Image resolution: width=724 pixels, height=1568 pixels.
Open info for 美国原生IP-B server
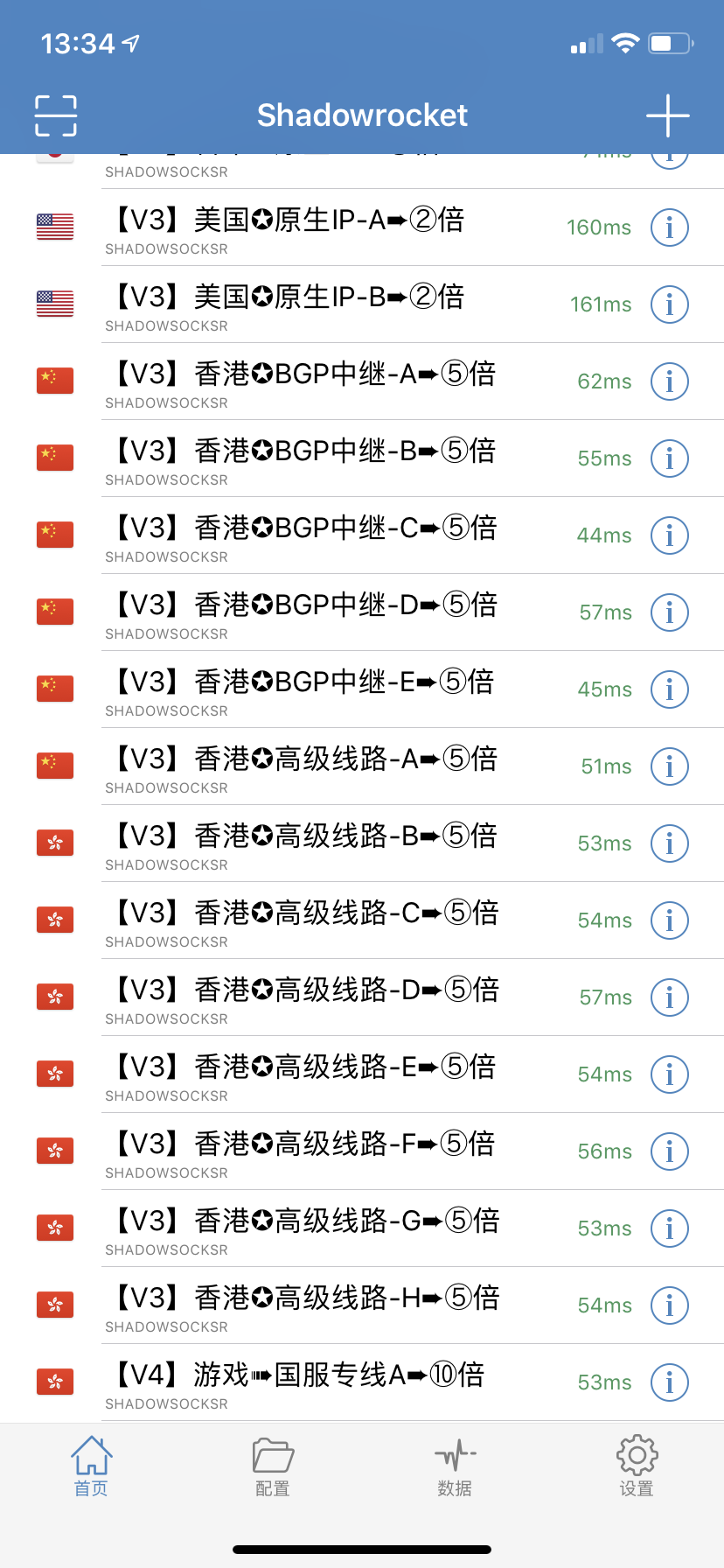(670, 304)
